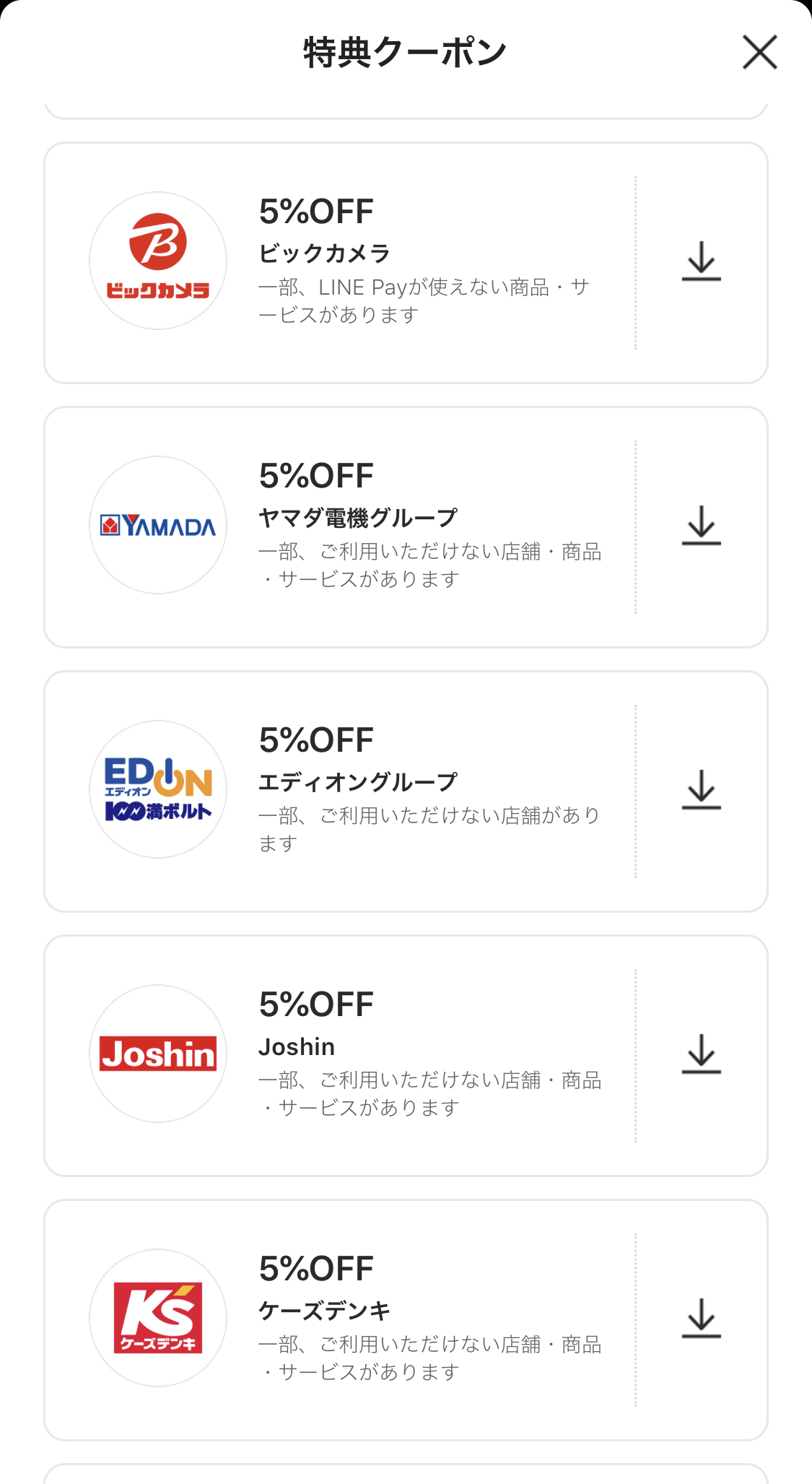Download the ケーズデンキ 5%OFF coupon
The height and width of the screenshot is (1484, 812).
(x=702, y=1319)
